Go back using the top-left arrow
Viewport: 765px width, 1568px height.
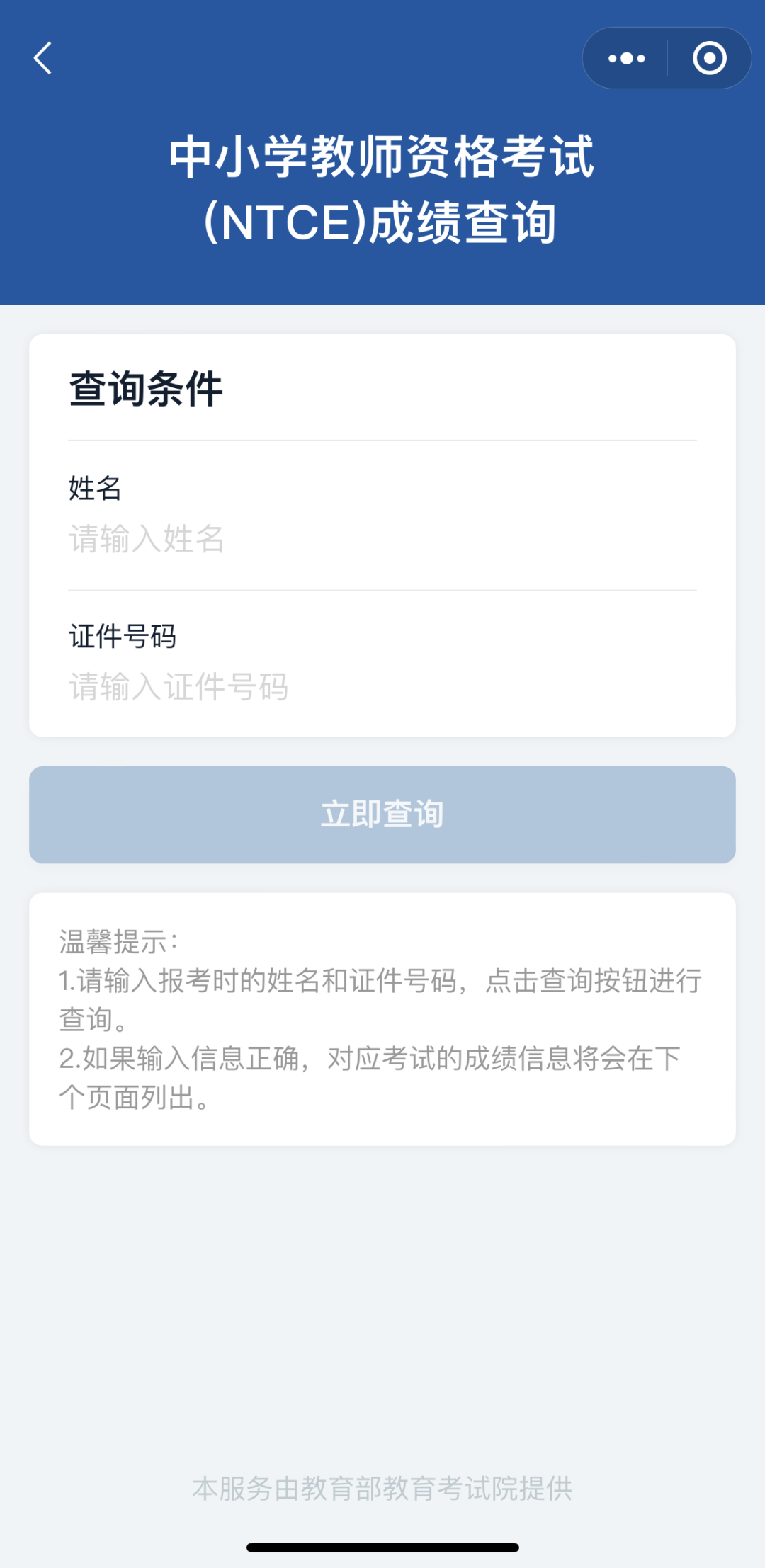[x=43, y=58]
